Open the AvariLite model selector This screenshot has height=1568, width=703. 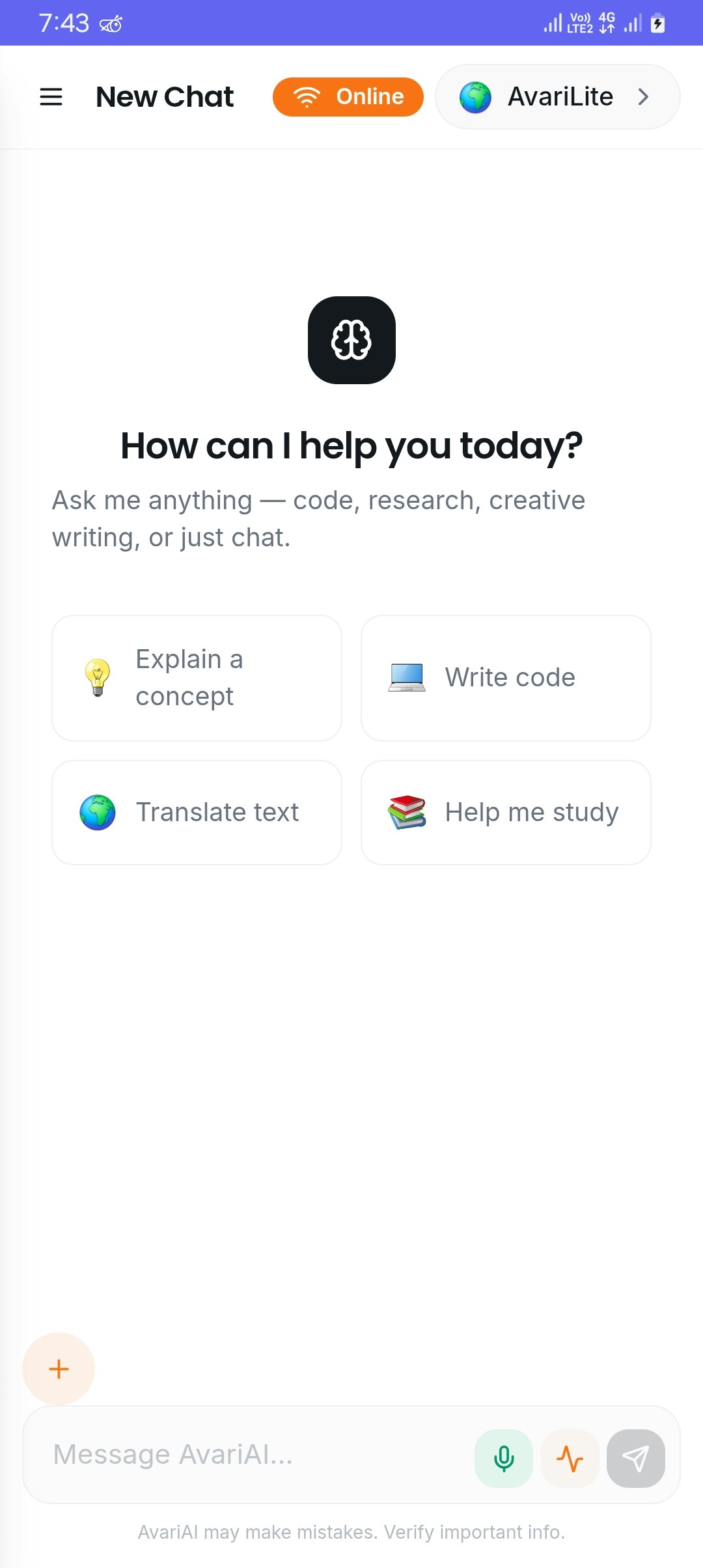[x=558, y=97]
